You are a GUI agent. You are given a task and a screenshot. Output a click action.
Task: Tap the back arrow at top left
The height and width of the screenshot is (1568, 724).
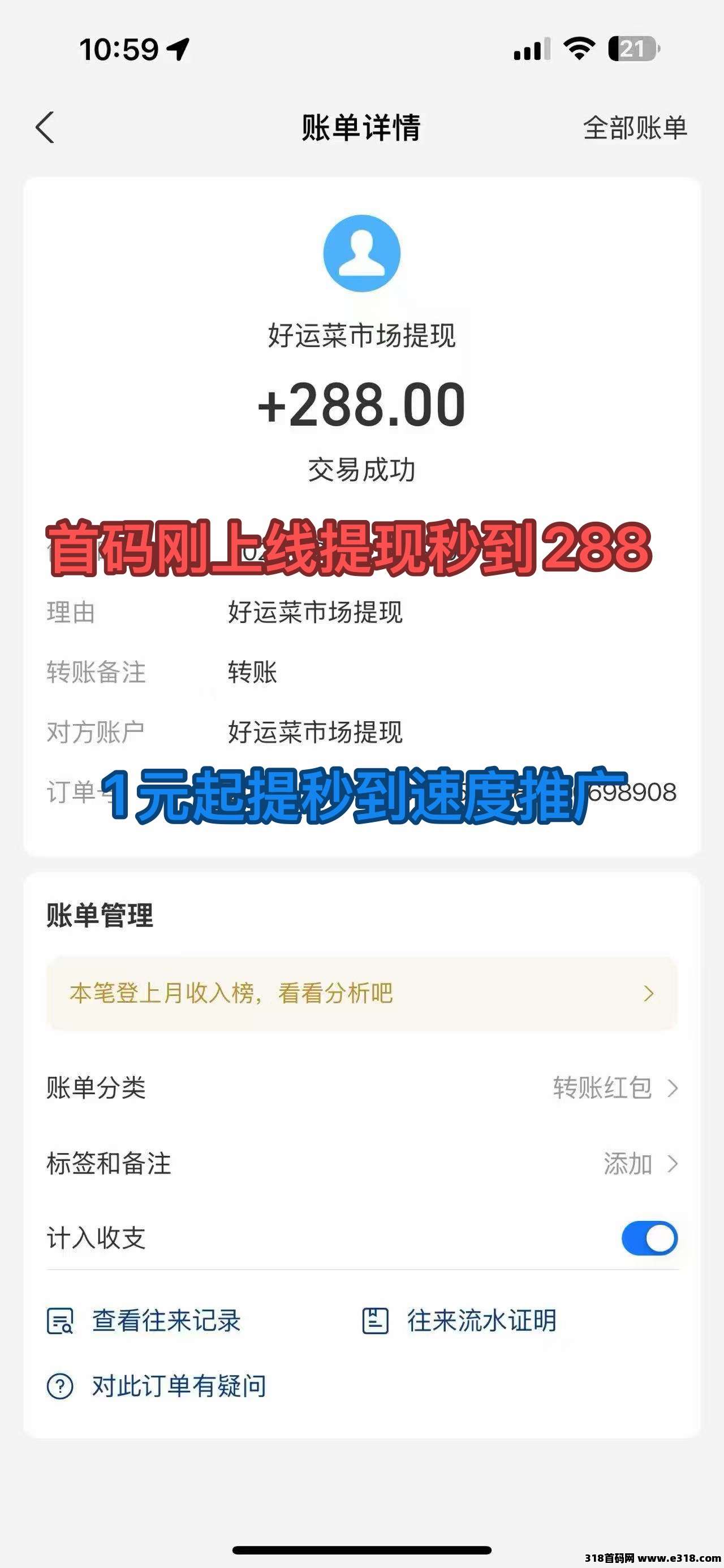click(46, 129)
